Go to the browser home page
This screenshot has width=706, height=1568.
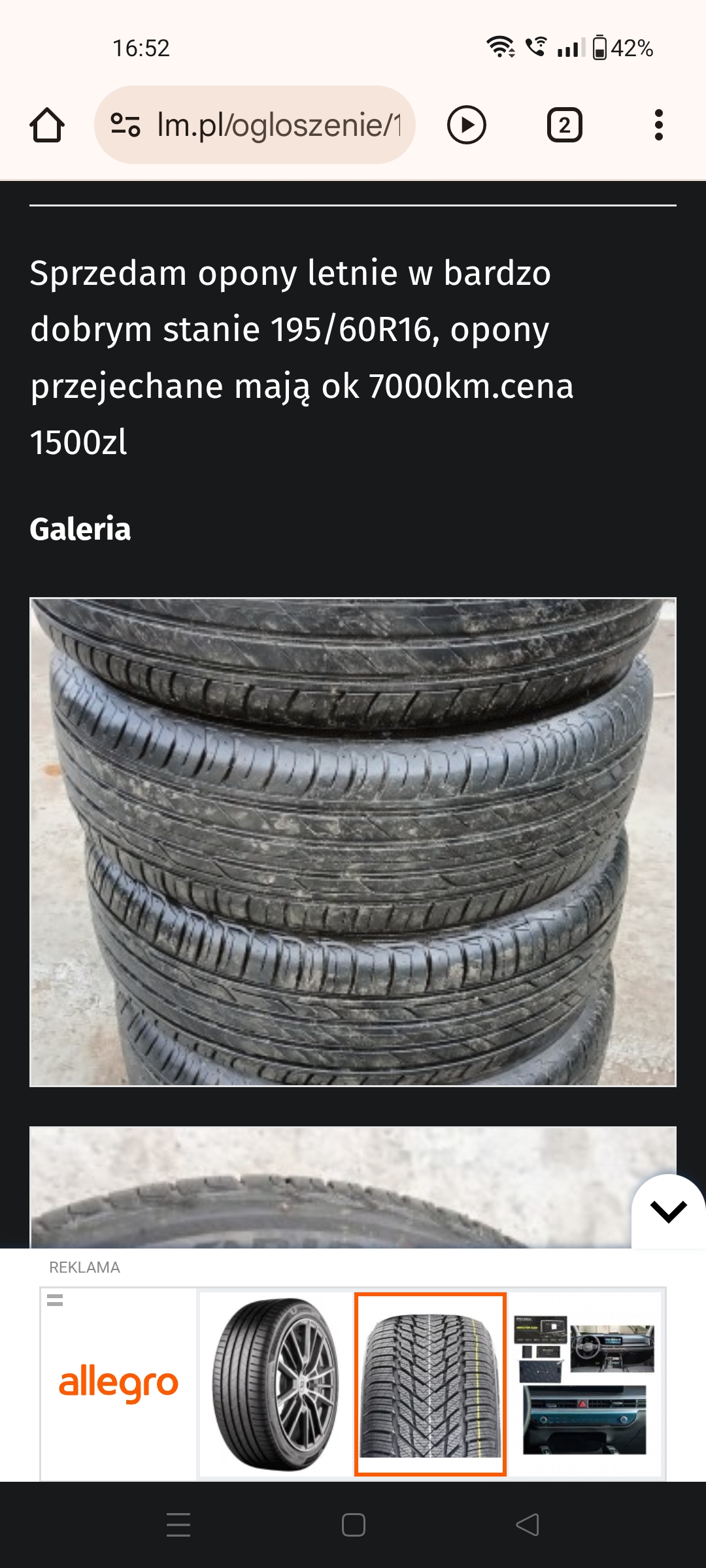47,125
